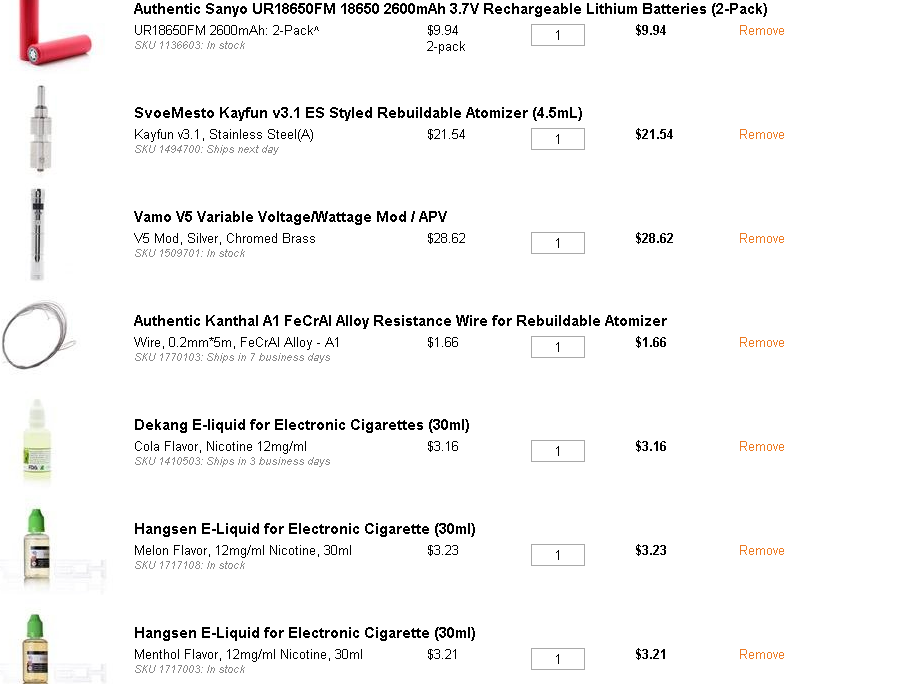This screenshot has width=912, height=684.
Task: Edit quantity field for Hangsen Melon e-liquid
Action: coord(557,556)
